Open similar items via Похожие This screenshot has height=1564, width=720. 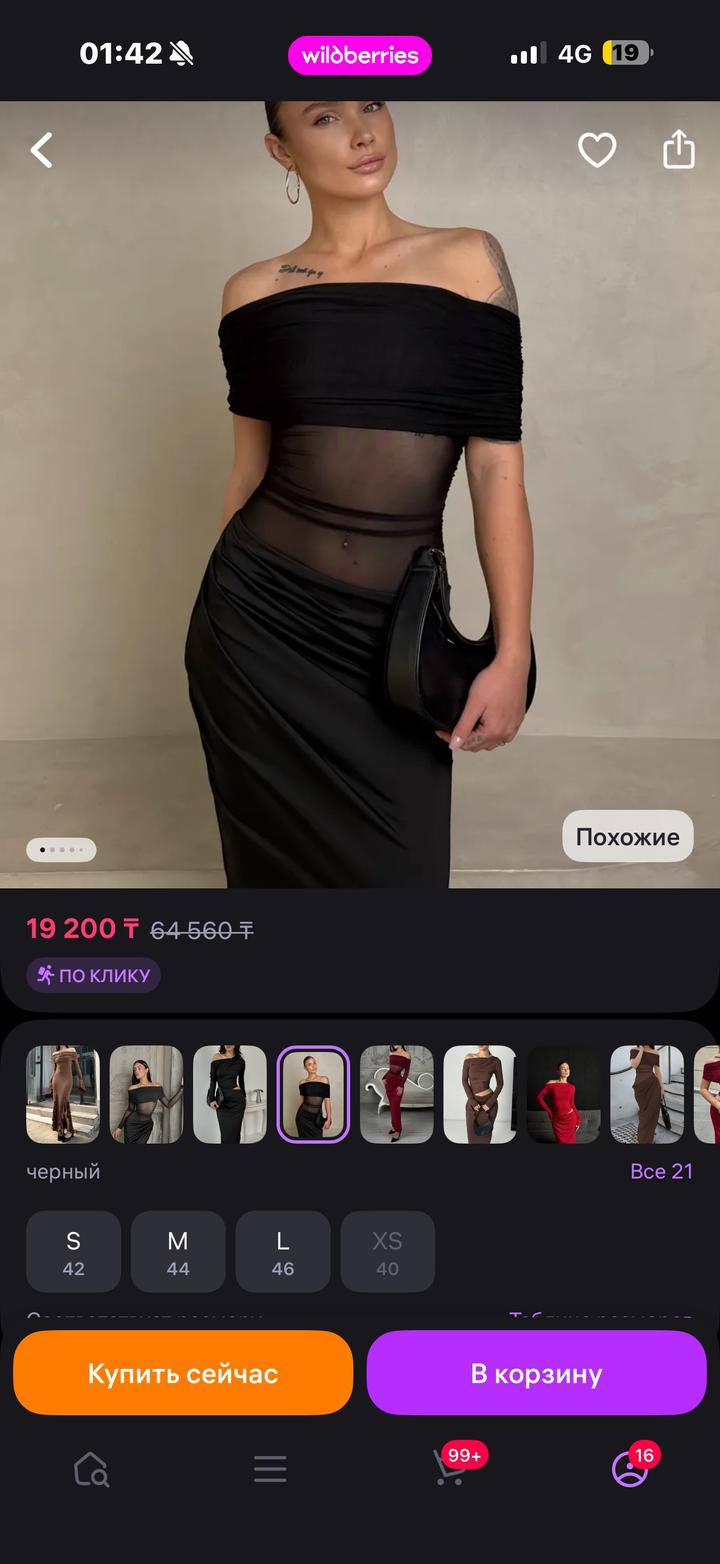click(x=627, y=837)
